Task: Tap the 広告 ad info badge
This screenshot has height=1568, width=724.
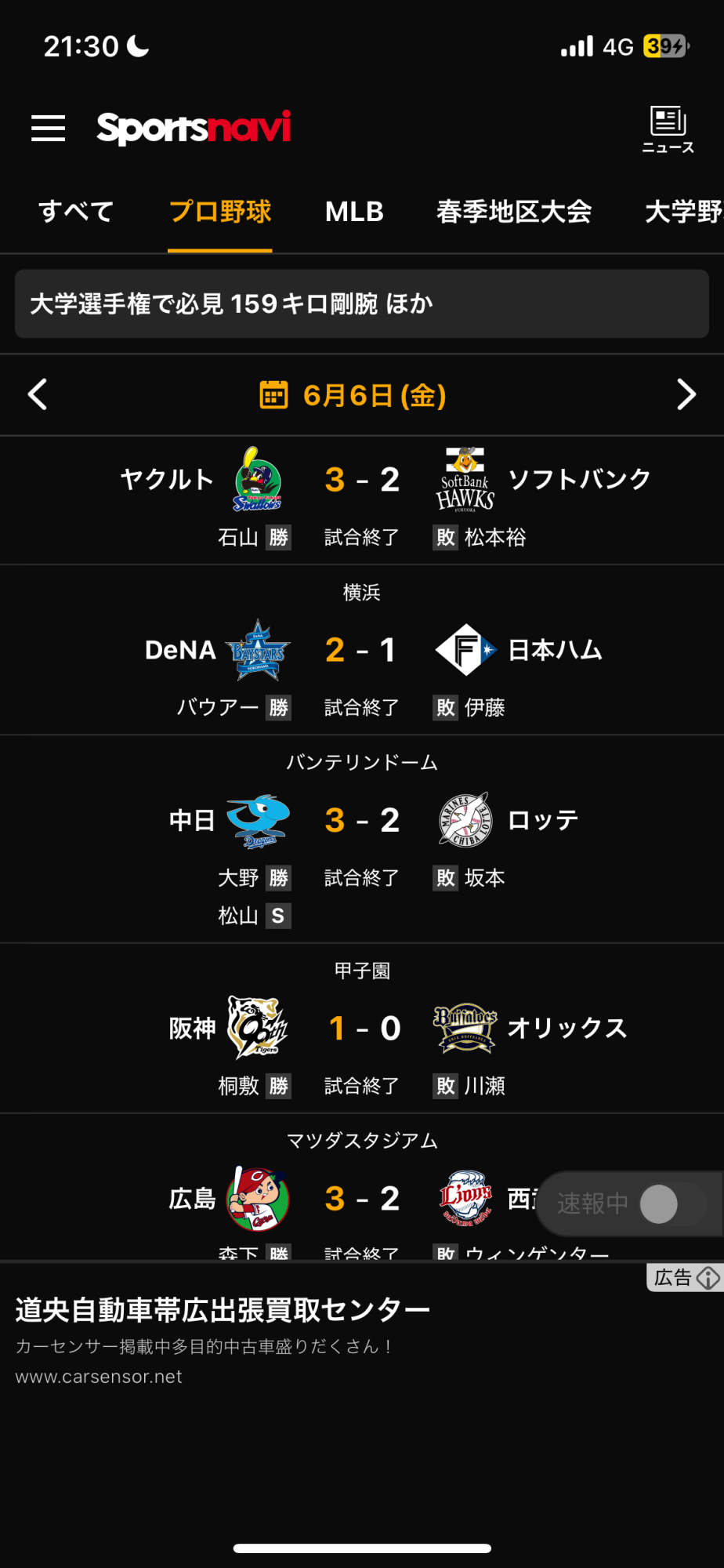Action: (x=684, y=1277)
